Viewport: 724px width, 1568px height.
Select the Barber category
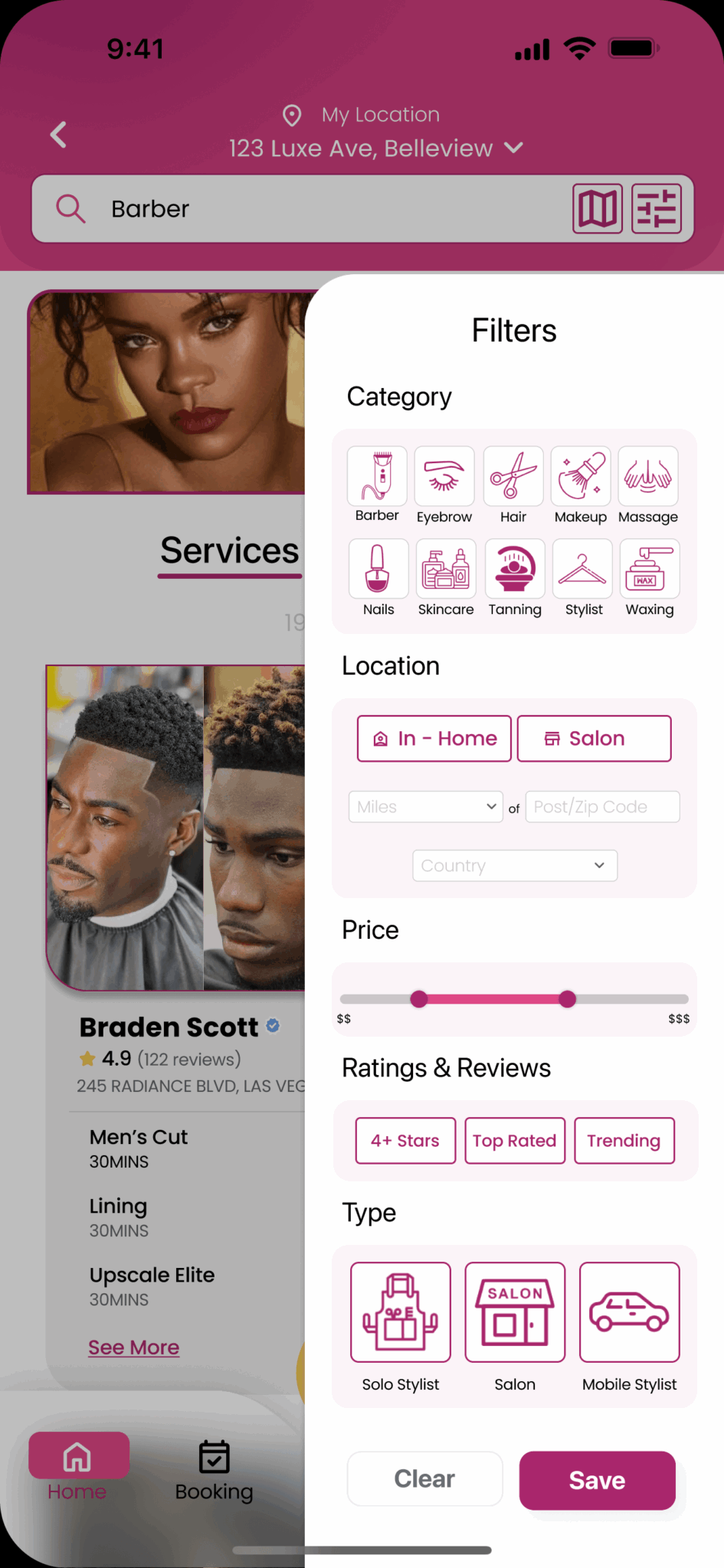coord(377,475)
